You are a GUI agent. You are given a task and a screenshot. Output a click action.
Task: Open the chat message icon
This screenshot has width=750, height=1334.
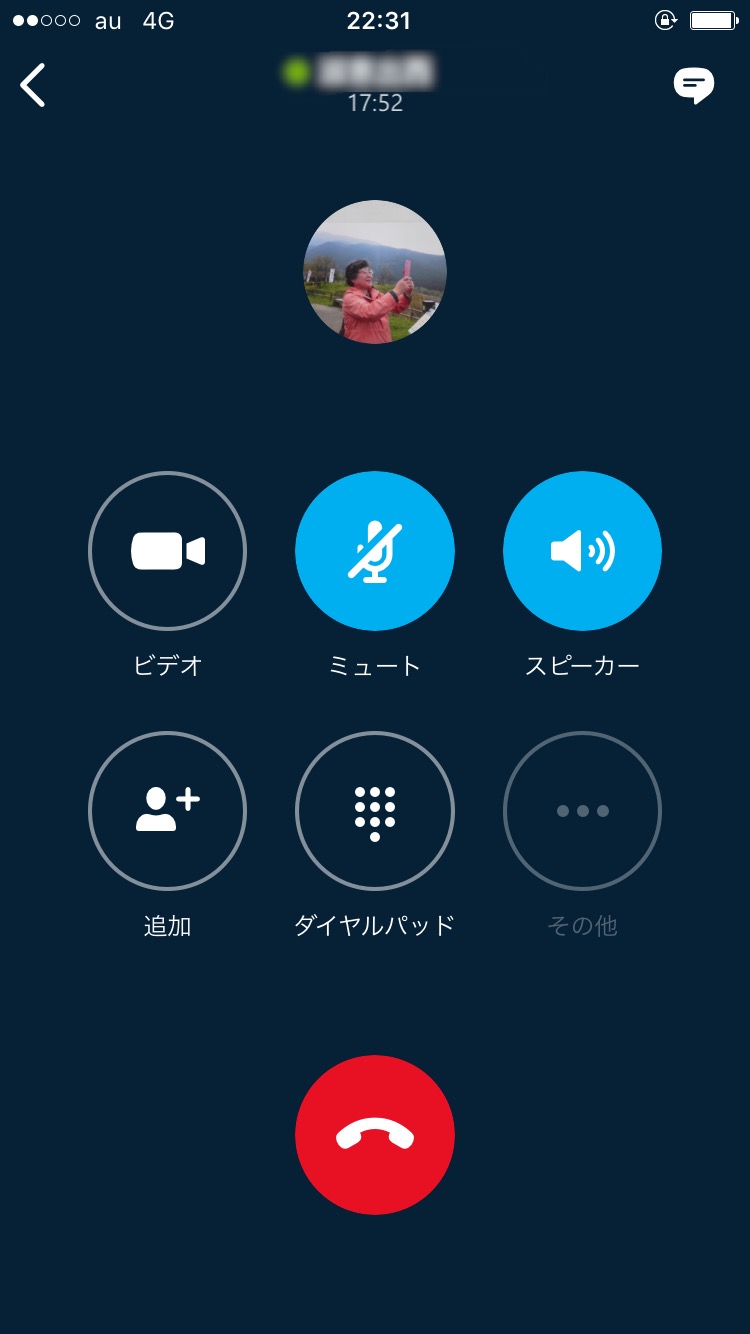693,86
